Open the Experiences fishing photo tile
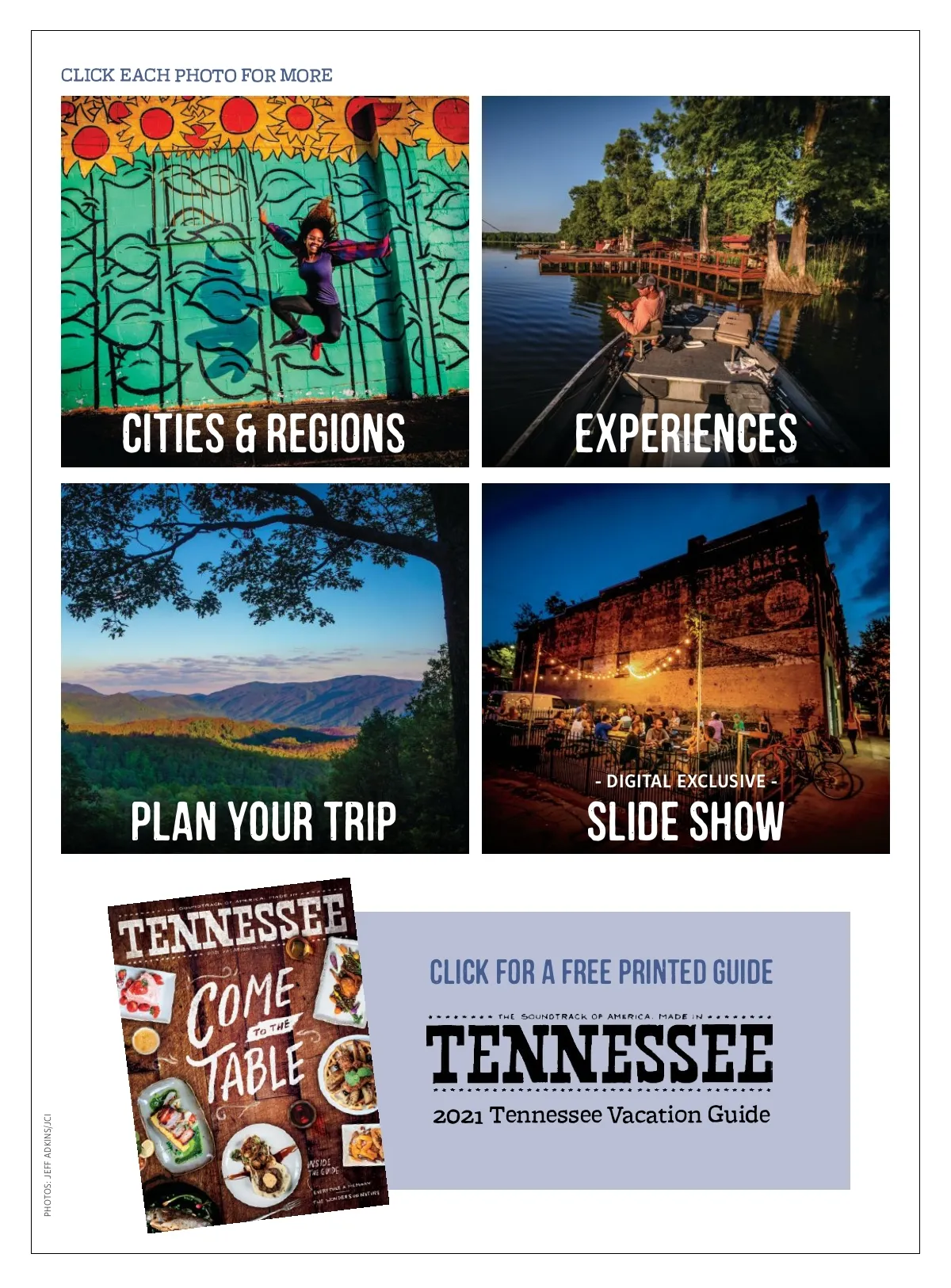Viewport: 951px width, 1288px height. [x=686, y=281]
